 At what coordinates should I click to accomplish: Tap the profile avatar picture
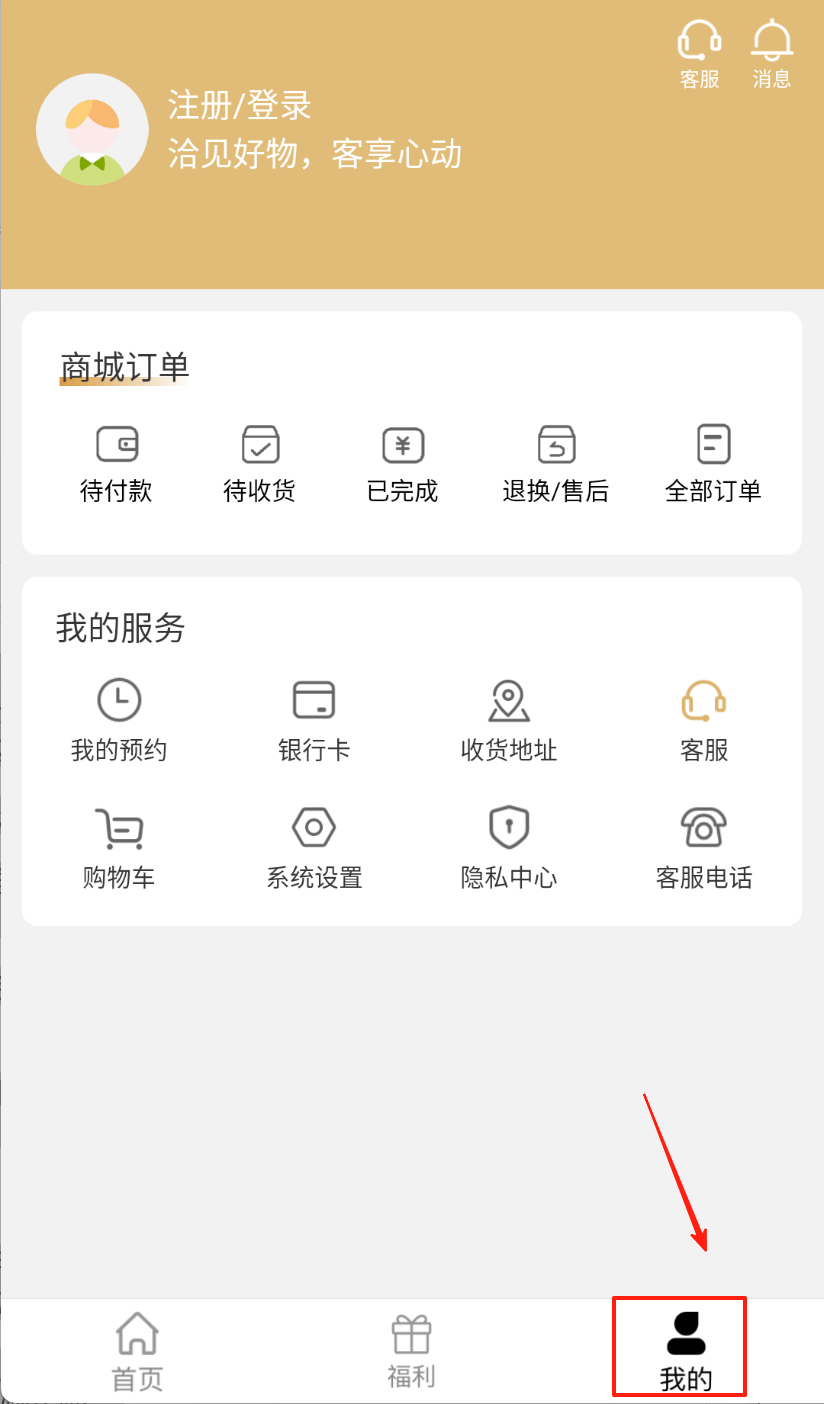click(x=92, y=130)
